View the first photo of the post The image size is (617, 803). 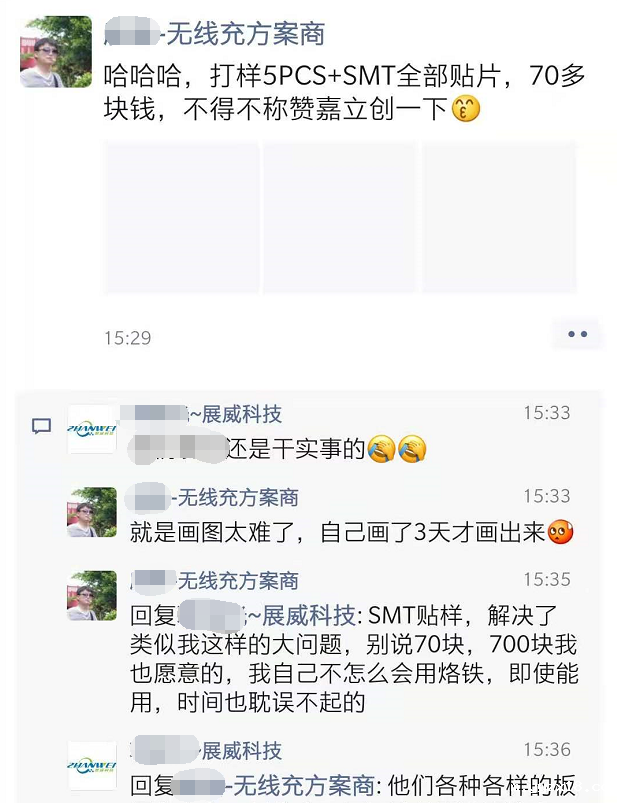181,217
